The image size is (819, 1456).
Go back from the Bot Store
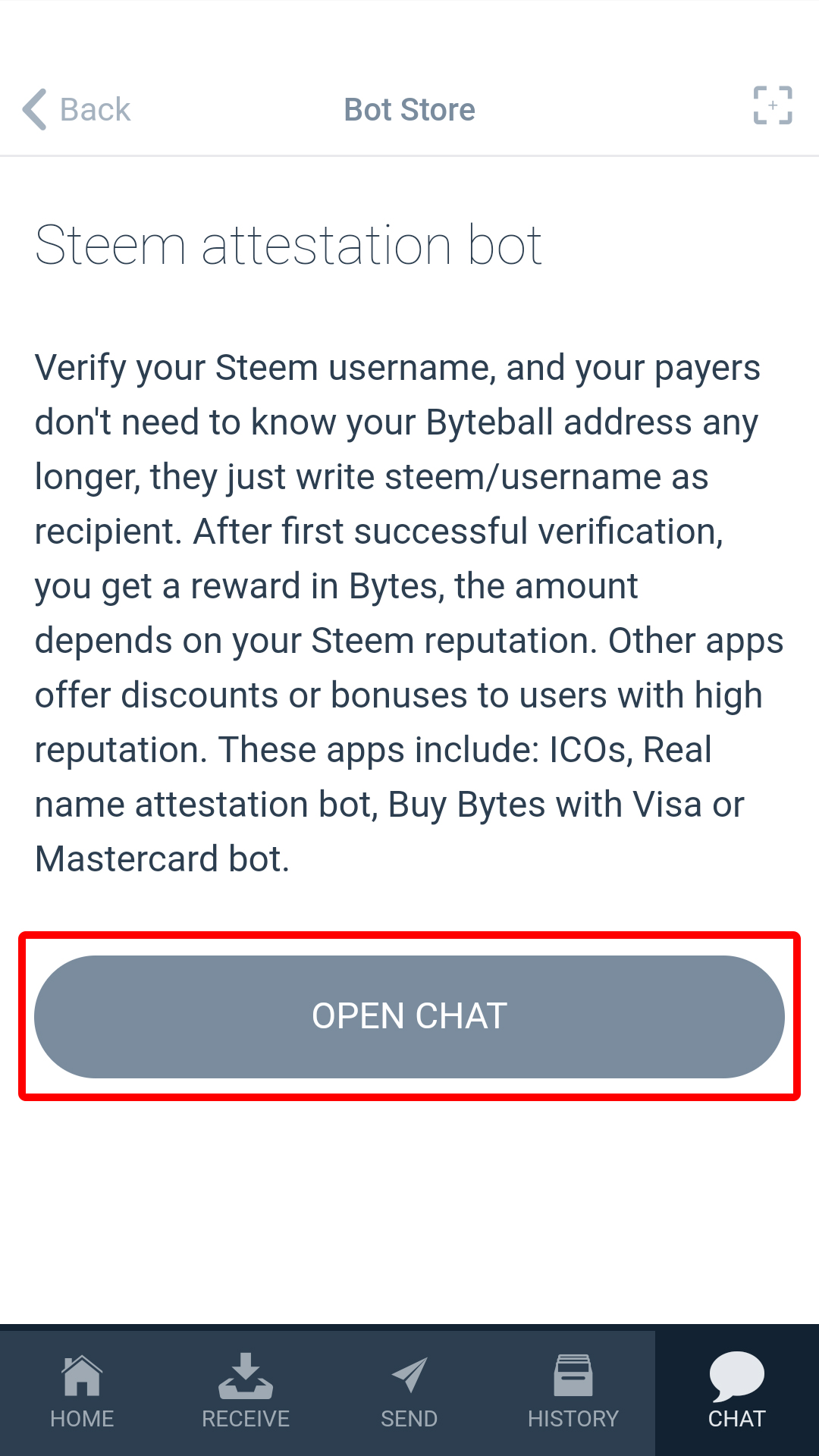coord(76,110)
